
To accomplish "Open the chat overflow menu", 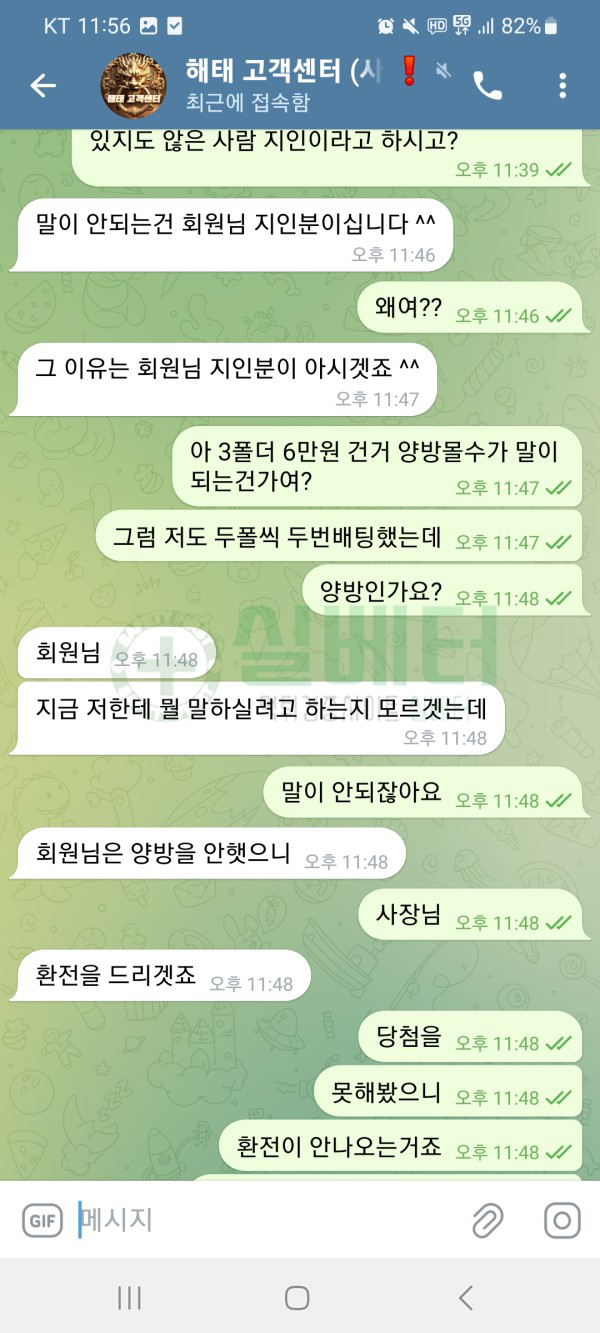I will click(562, 86).
